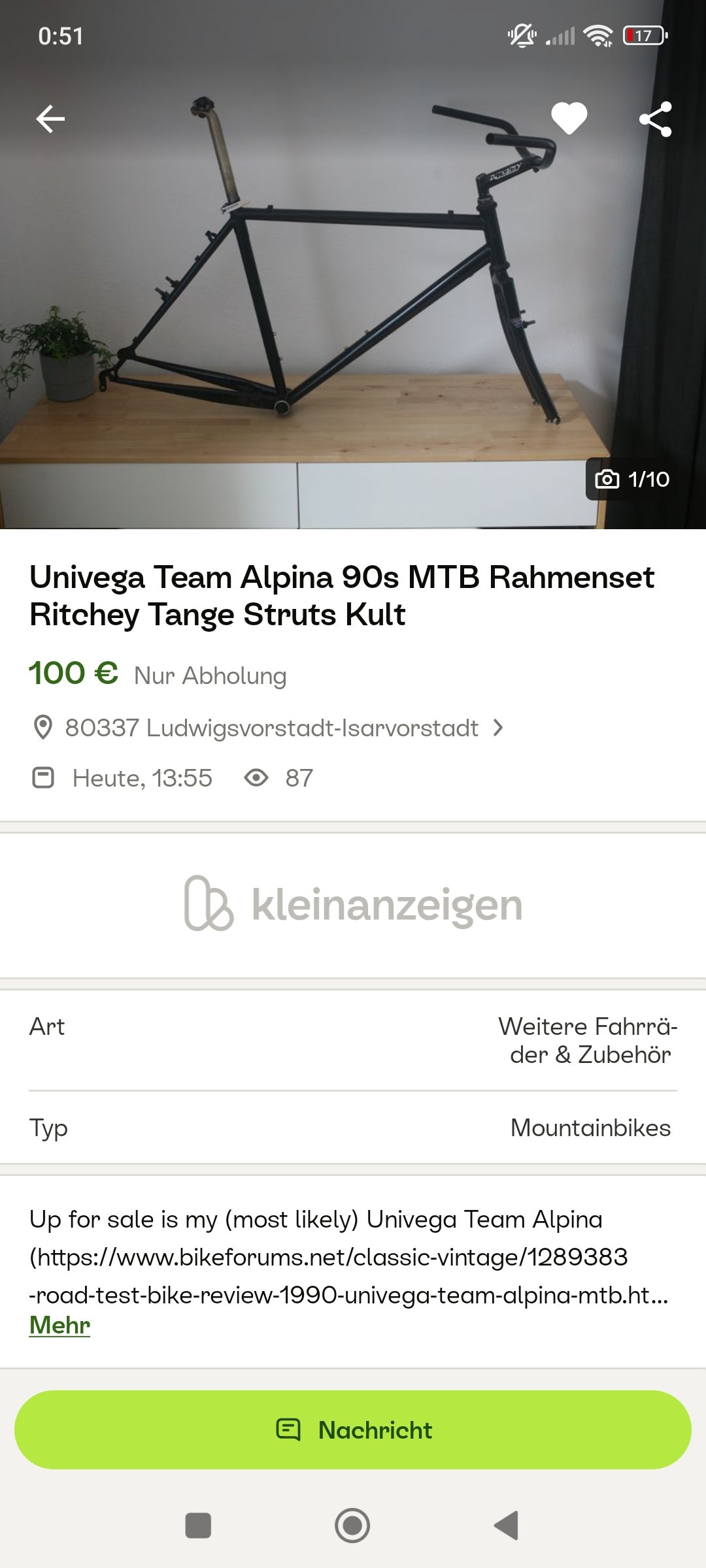Expand description with Mehr
Viewport: 706px width, 1568px height.
(59, 1325)
